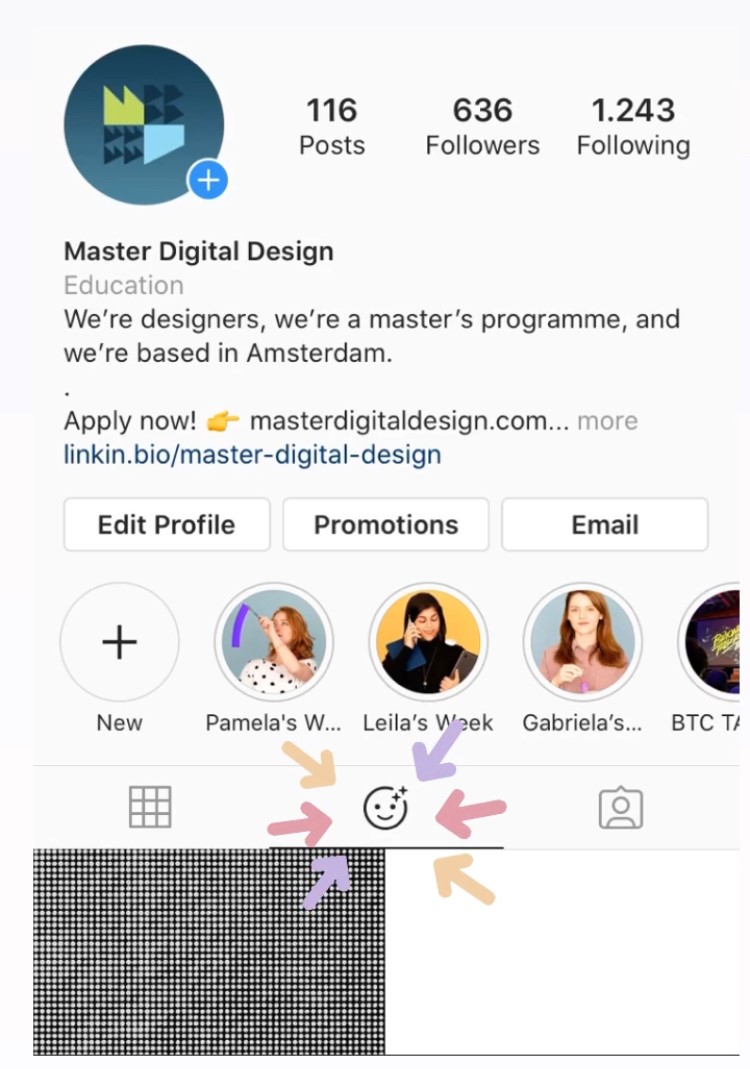Expand the bio with more
This screenshot has width=750, height=1069.
click(x=607, y=421)
